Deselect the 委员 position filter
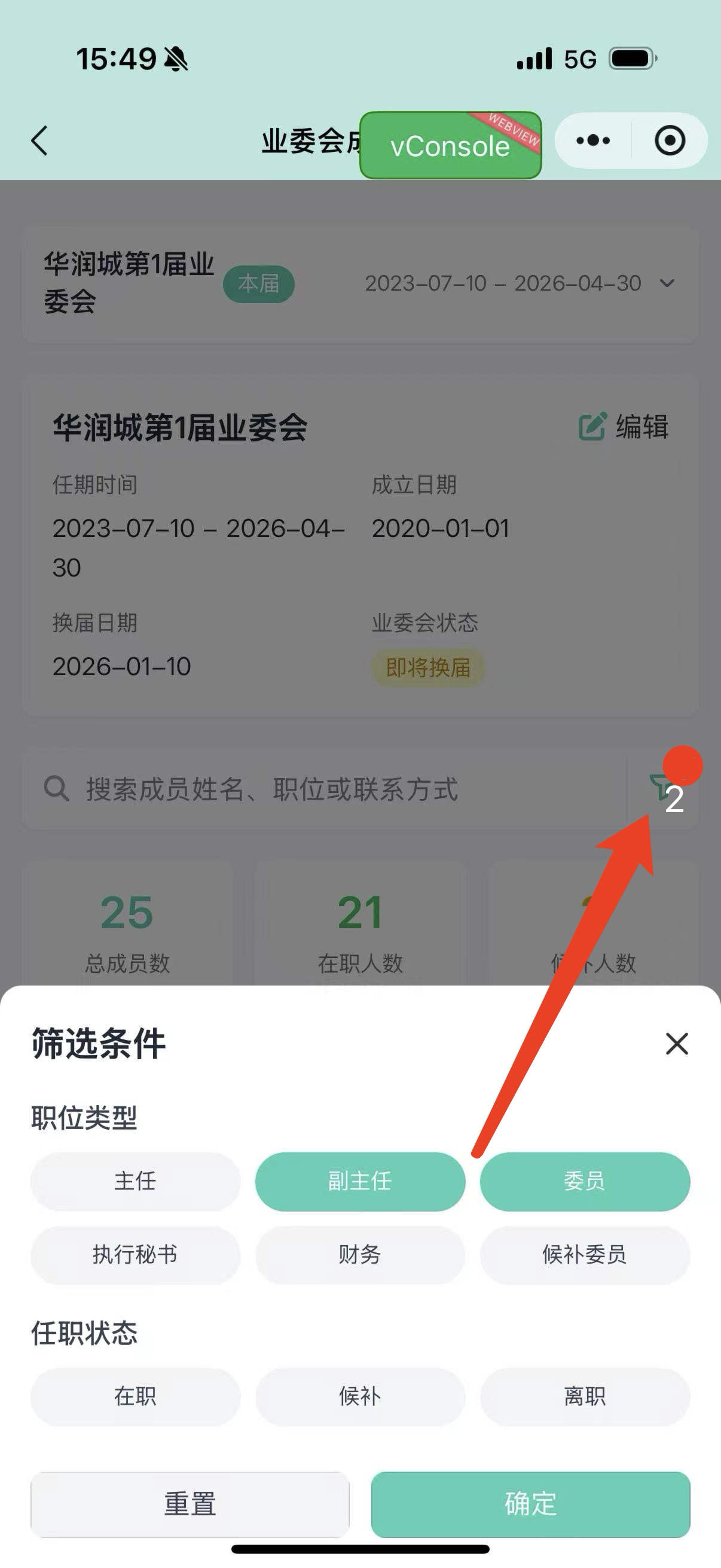The width and height of the screenshot is (721, 1568). pos(585,1181)
